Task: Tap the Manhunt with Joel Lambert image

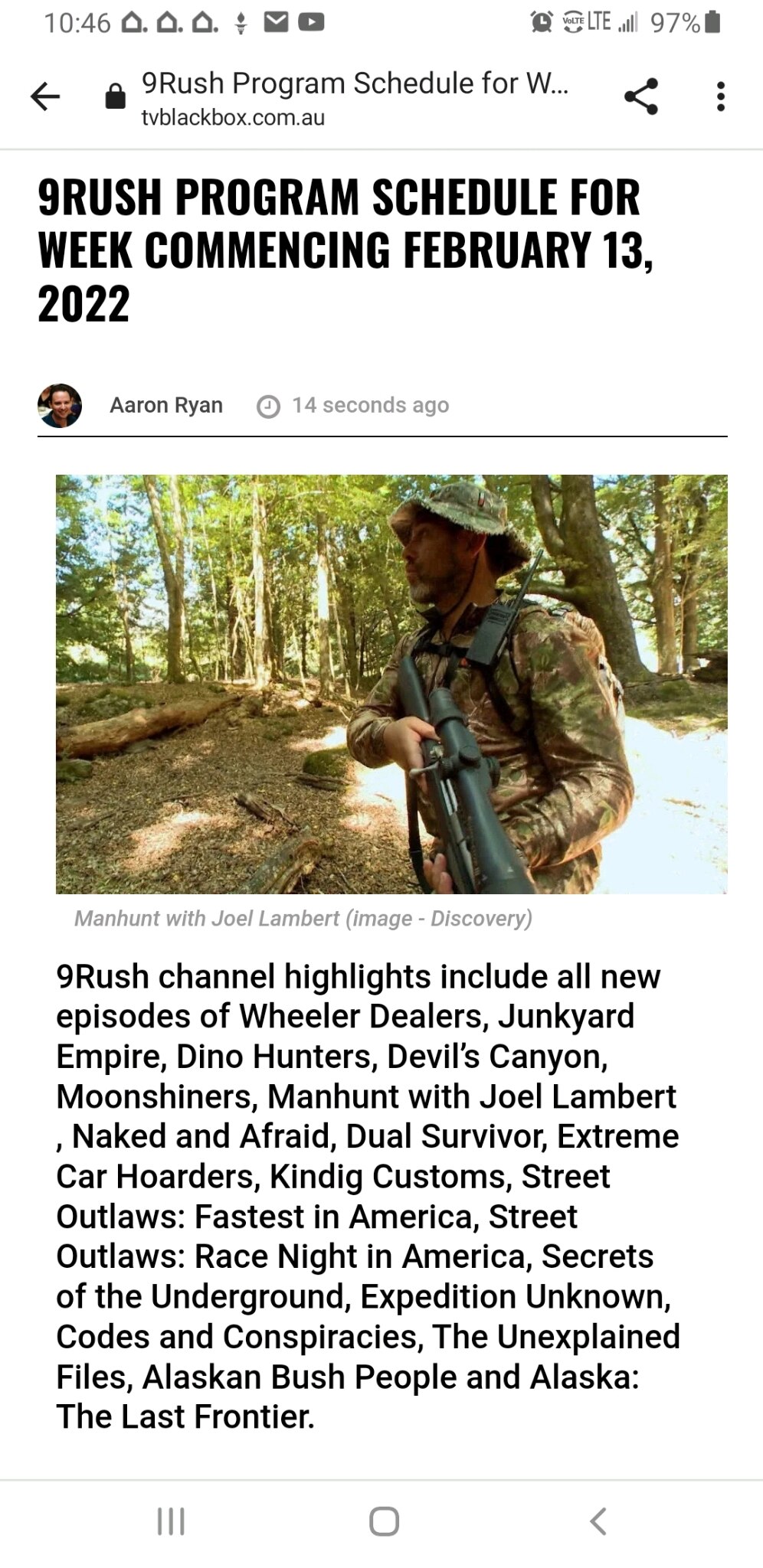Action: click(x=389, y=687)
